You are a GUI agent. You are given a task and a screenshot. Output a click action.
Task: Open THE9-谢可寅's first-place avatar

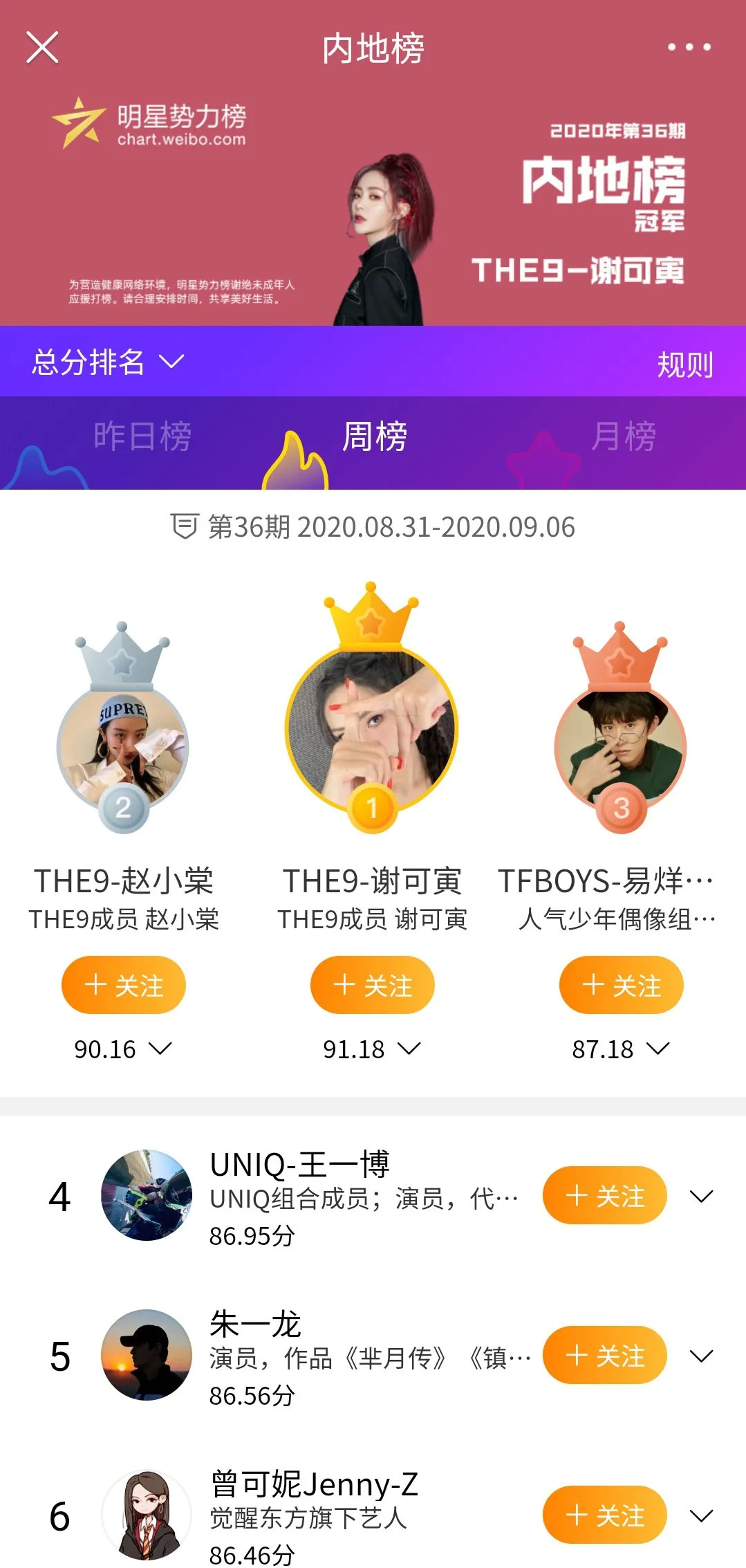(x=372, y=730)
